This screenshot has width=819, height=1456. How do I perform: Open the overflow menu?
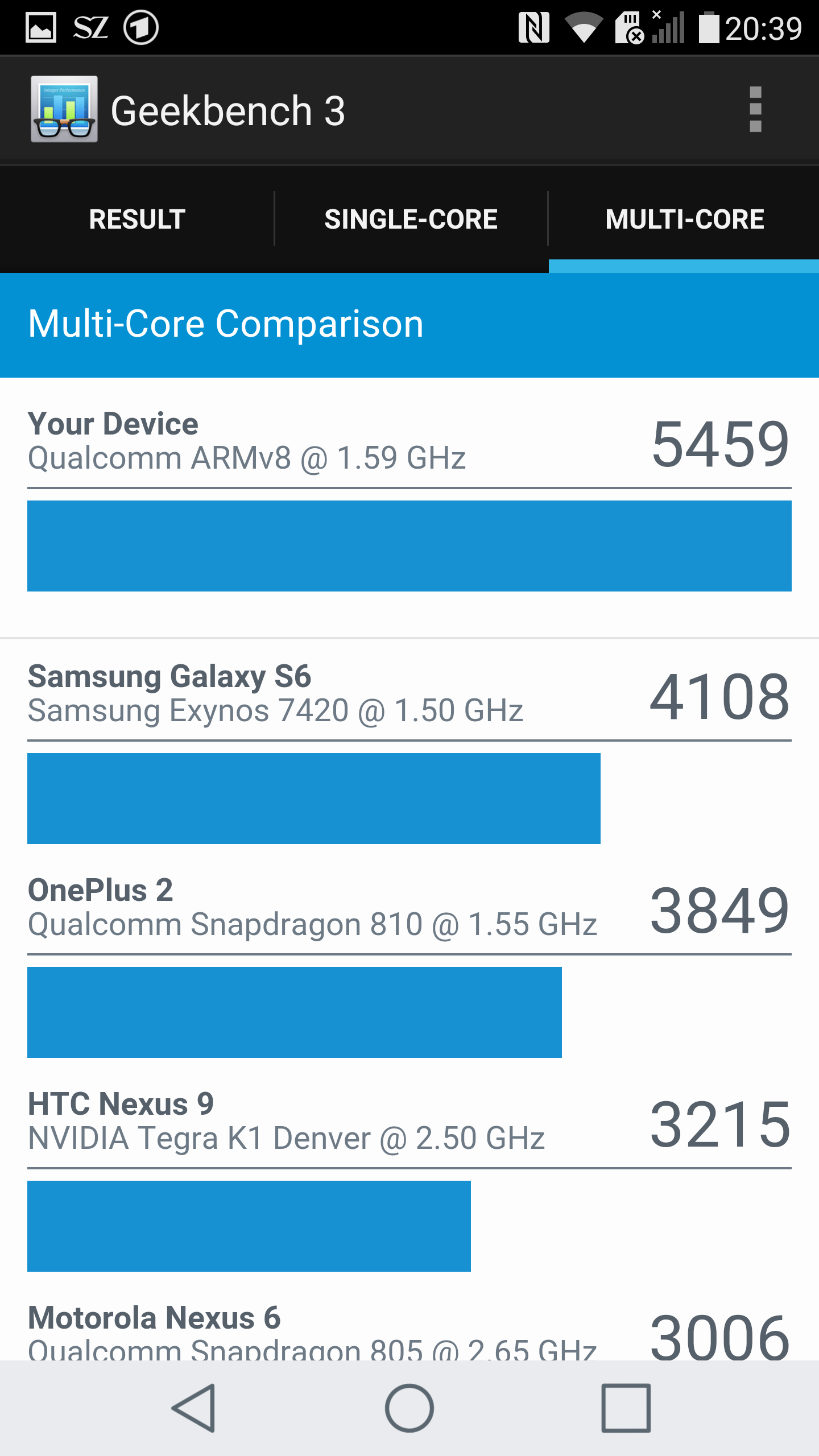coord(755,110)
